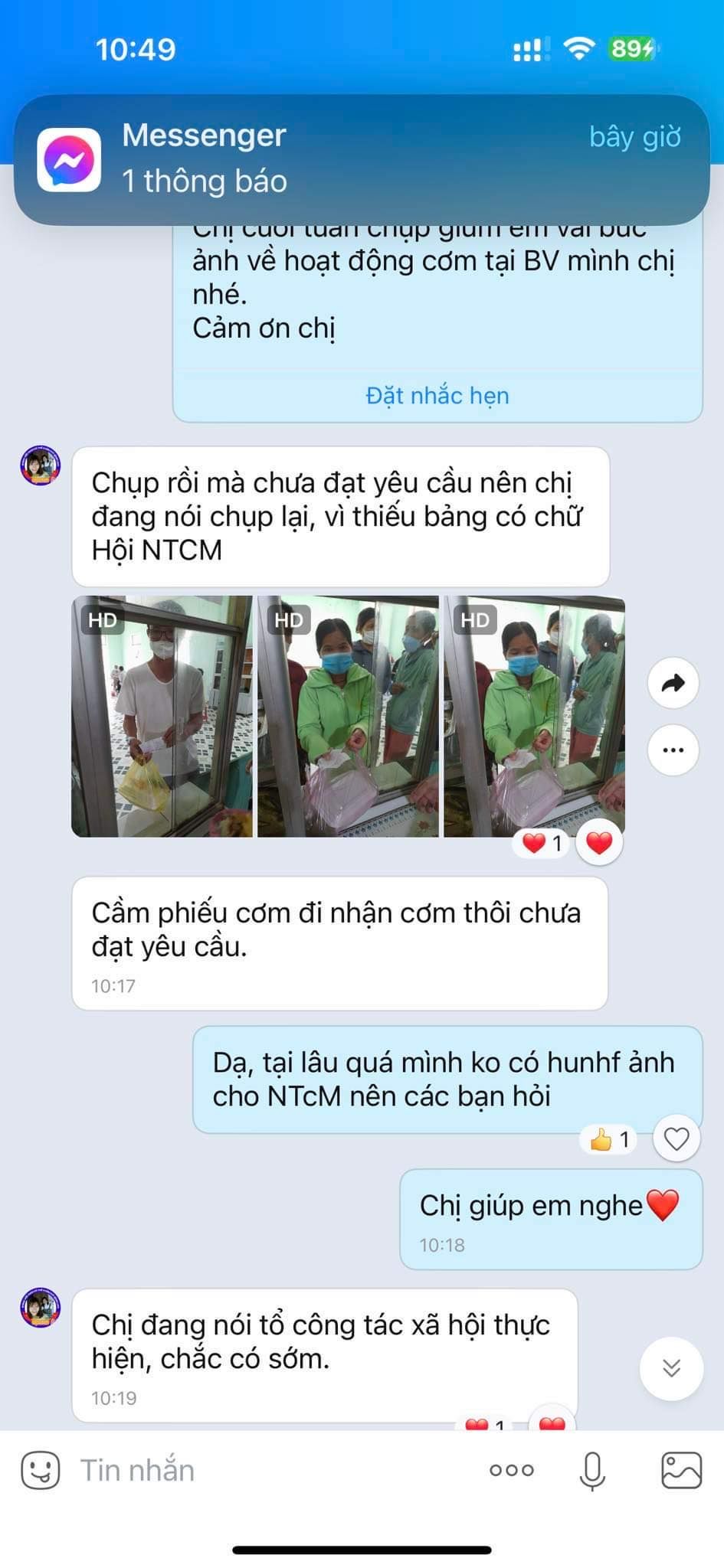Image resolution: width=724 pixels, height=1568 pixels.
Task: Open more options for the photos
Action: click(673, 750)
